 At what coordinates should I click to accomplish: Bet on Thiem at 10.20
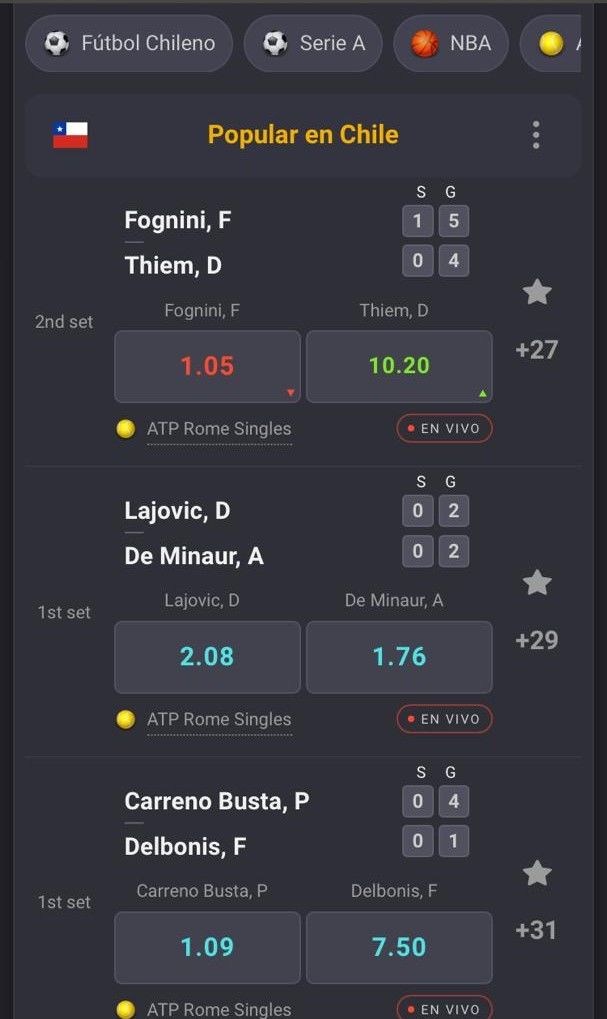(399, 366)
